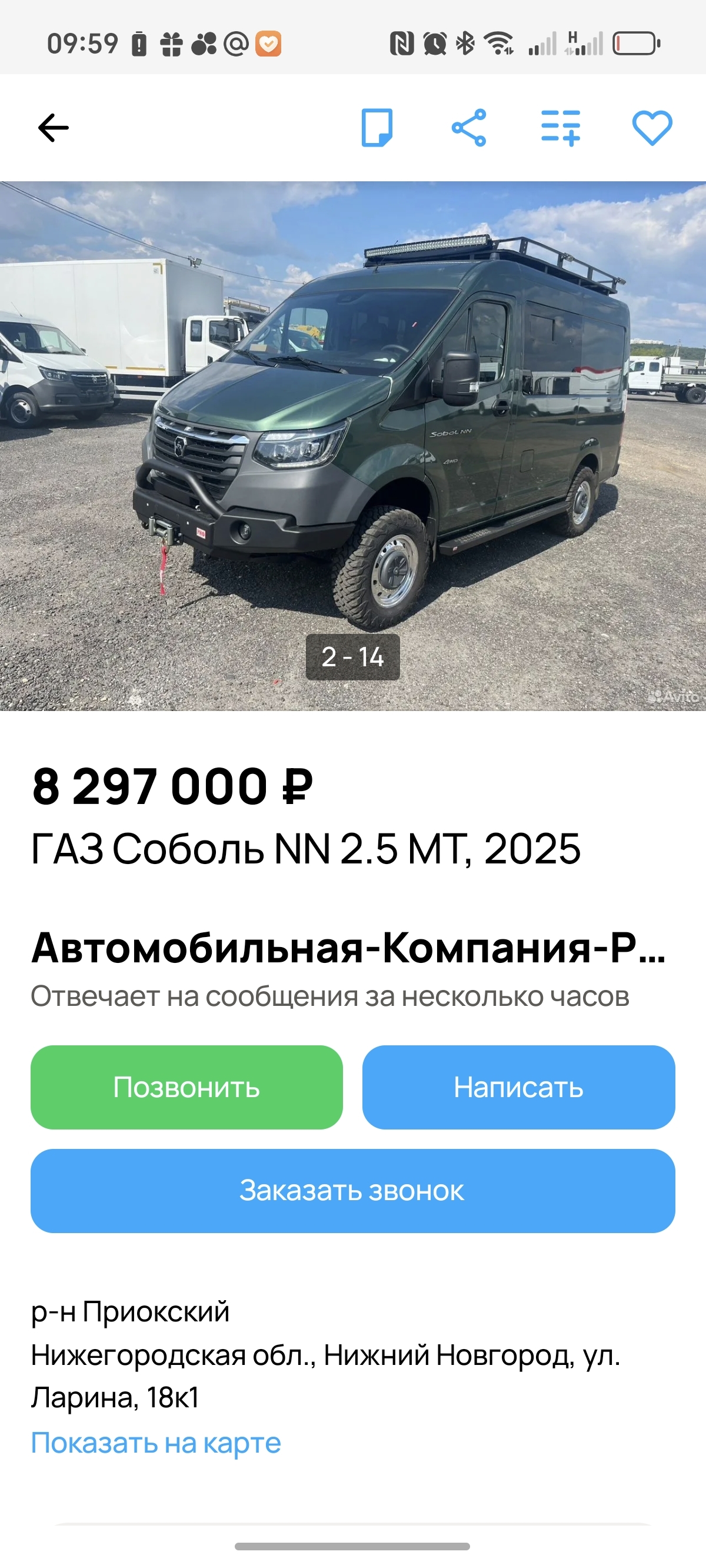Viewport: 706px width, 1568px height.
Task: Open Показать на карте link
Action: pyautogui.click(x=156, y=1443)
